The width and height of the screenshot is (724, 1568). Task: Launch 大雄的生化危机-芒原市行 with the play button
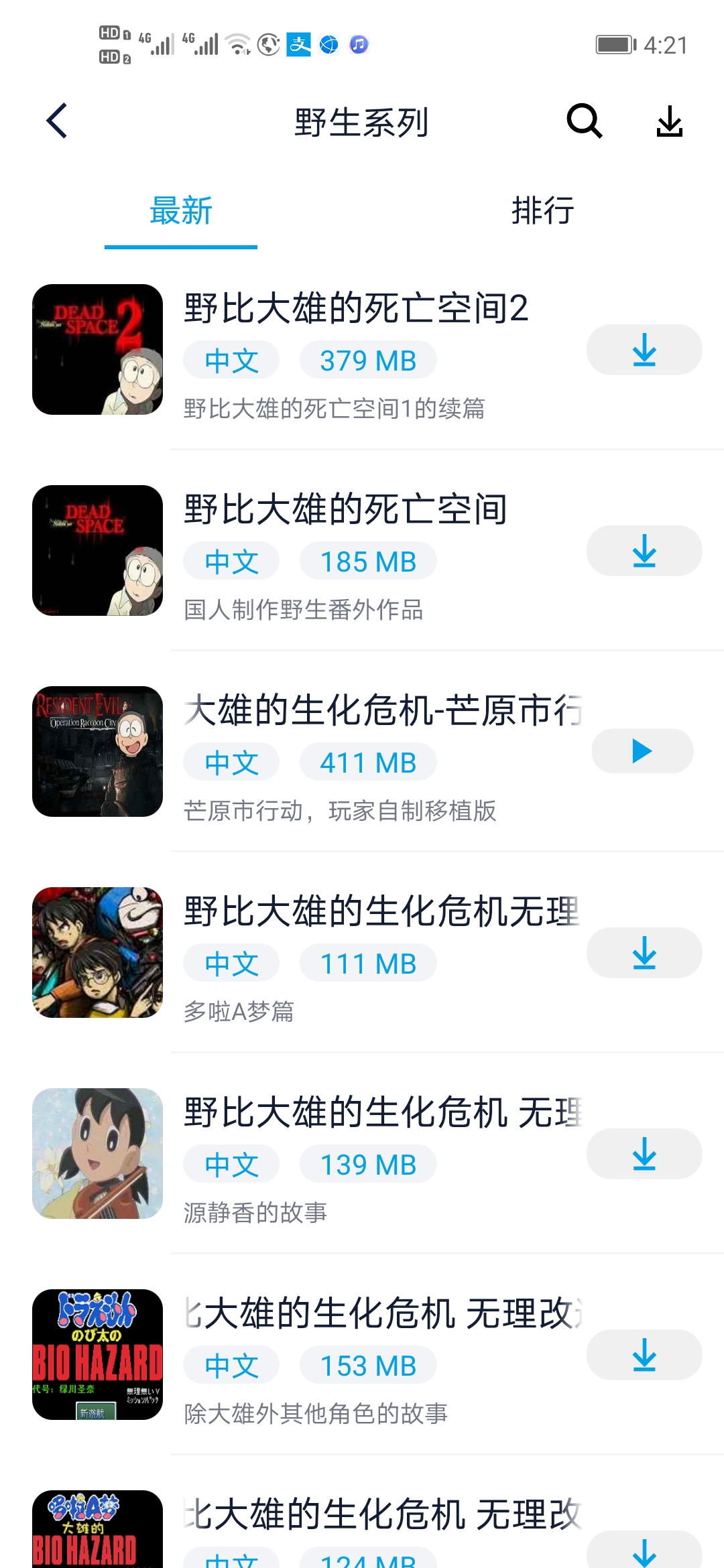(642, 751)
